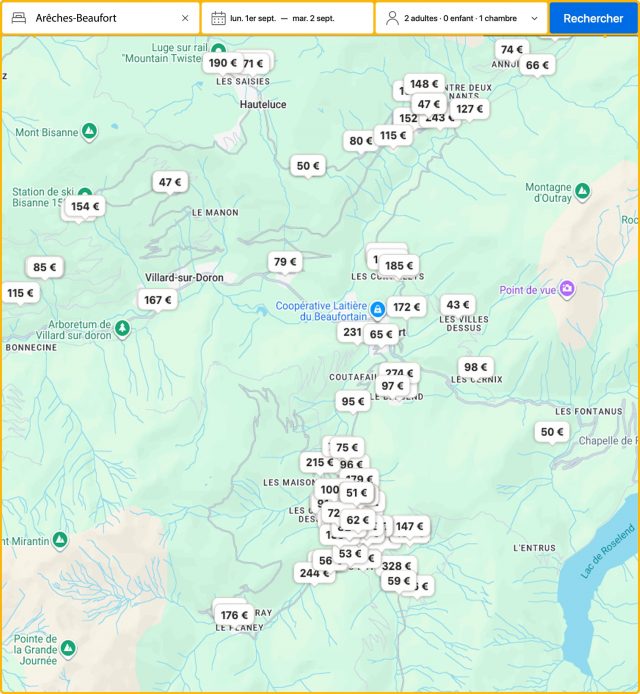
Task: Open the 98 € marker near Les Cernix
Action: pyautogui.click(x=476, y=367)
